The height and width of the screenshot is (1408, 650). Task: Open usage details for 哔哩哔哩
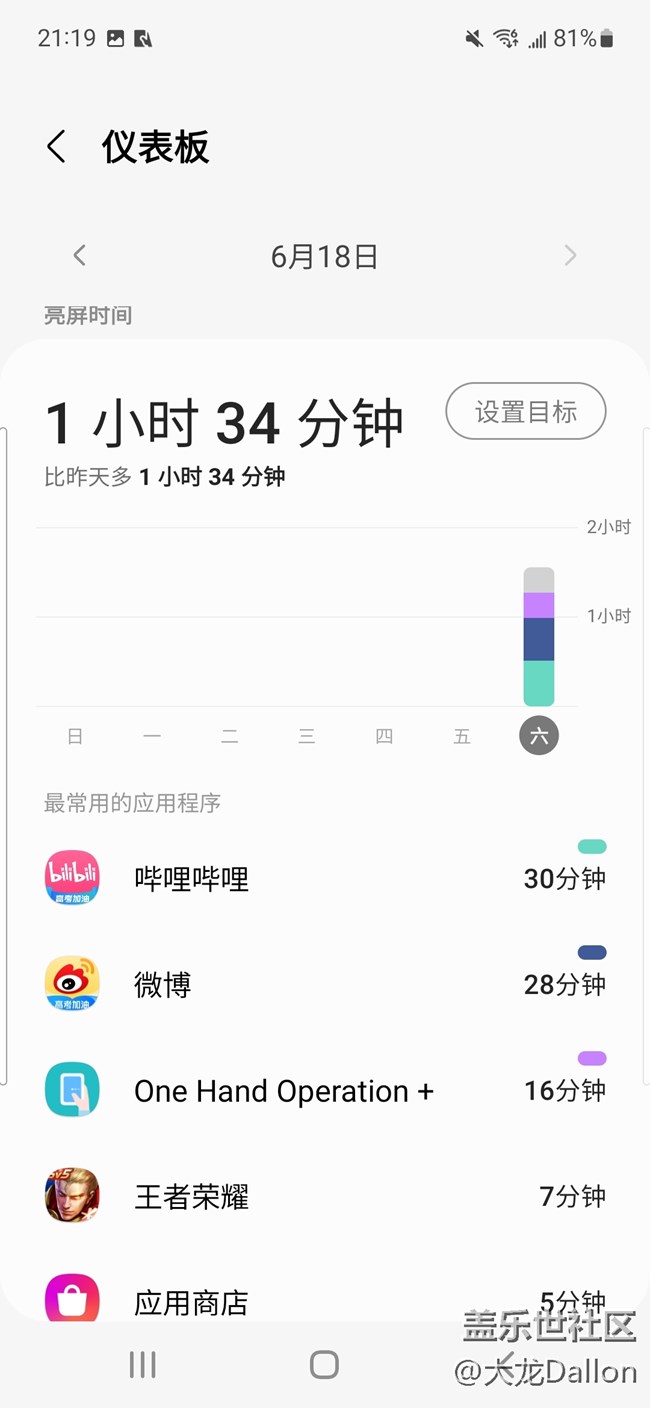click(324, 878)
